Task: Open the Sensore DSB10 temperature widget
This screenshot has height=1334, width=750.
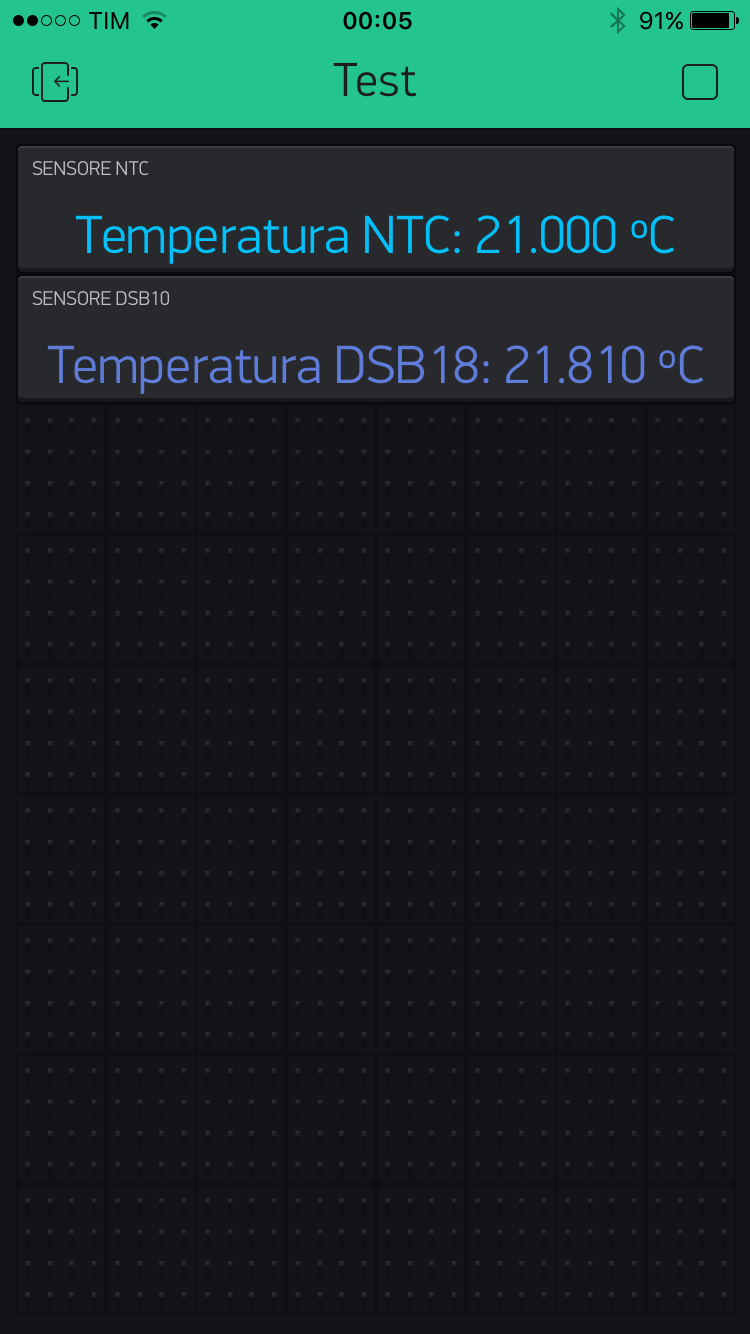Action: [x=376, y=338]
